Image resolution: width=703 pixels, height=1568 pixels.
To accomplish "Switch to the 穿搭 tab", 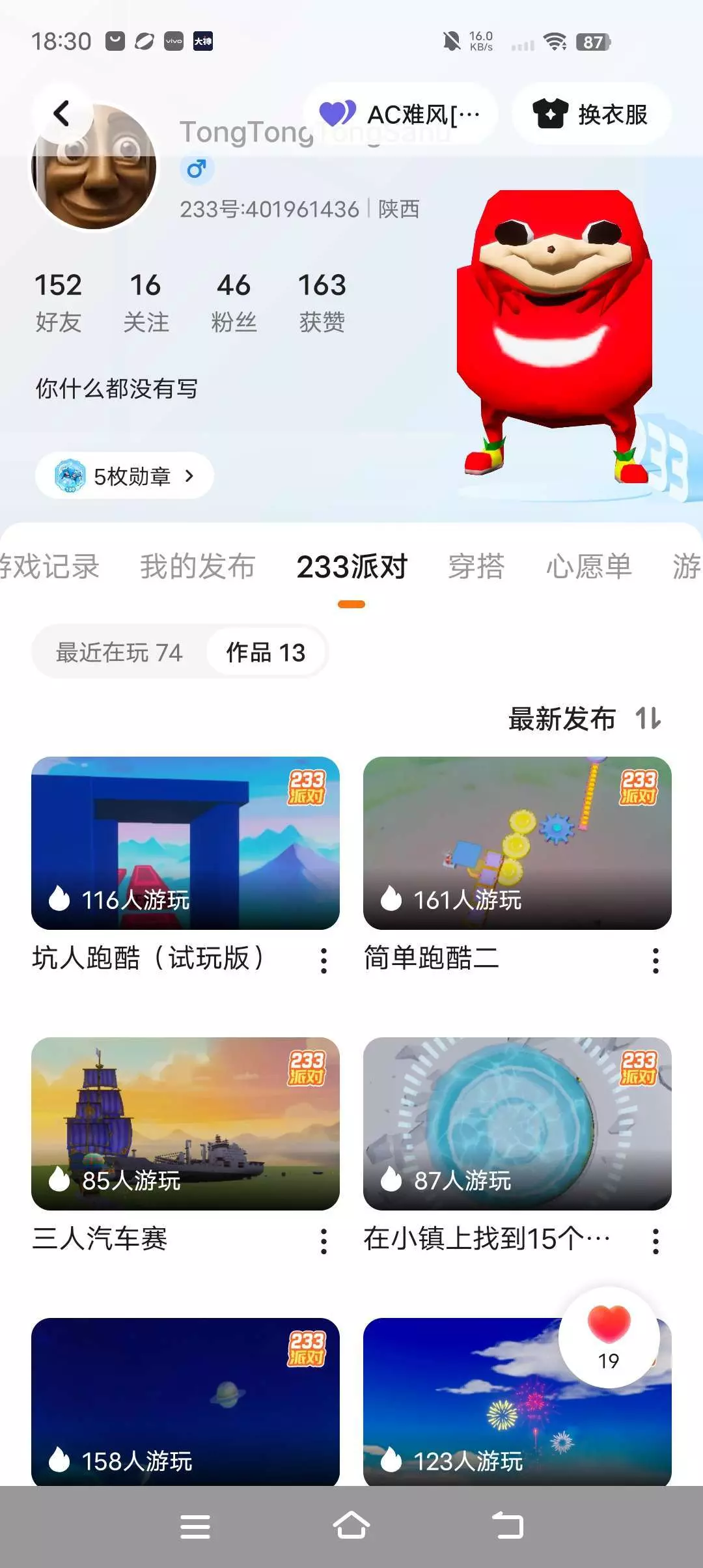I will [x=476, y=567].
